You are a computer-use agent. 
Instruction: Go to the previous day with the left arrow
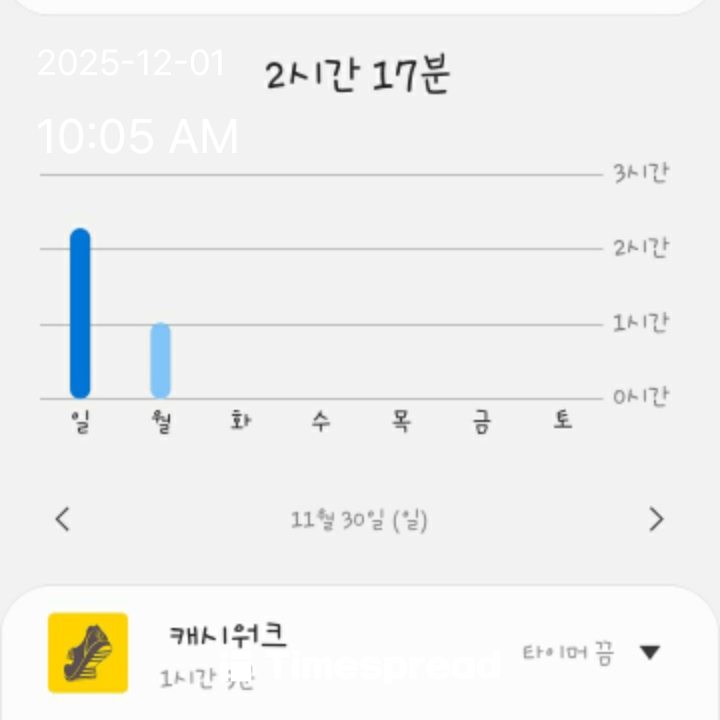click(63, 519)
